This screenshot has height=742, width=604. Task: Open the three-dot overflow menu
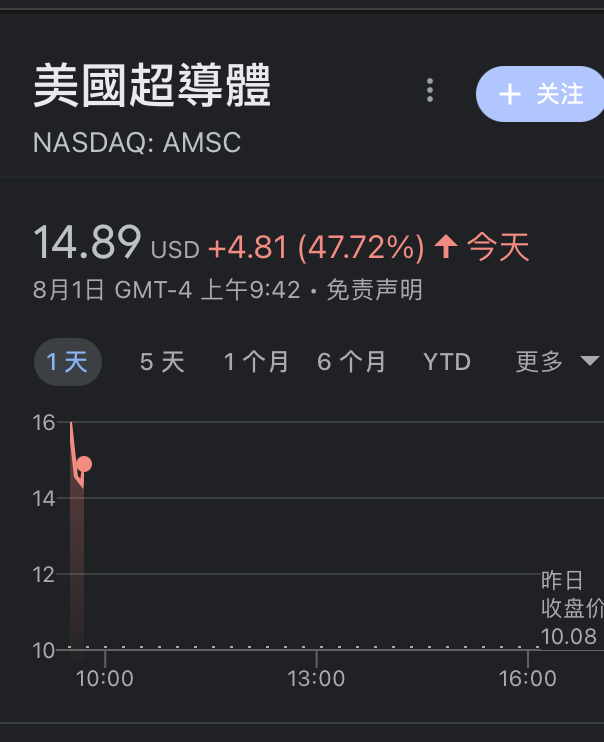[430, 91]
